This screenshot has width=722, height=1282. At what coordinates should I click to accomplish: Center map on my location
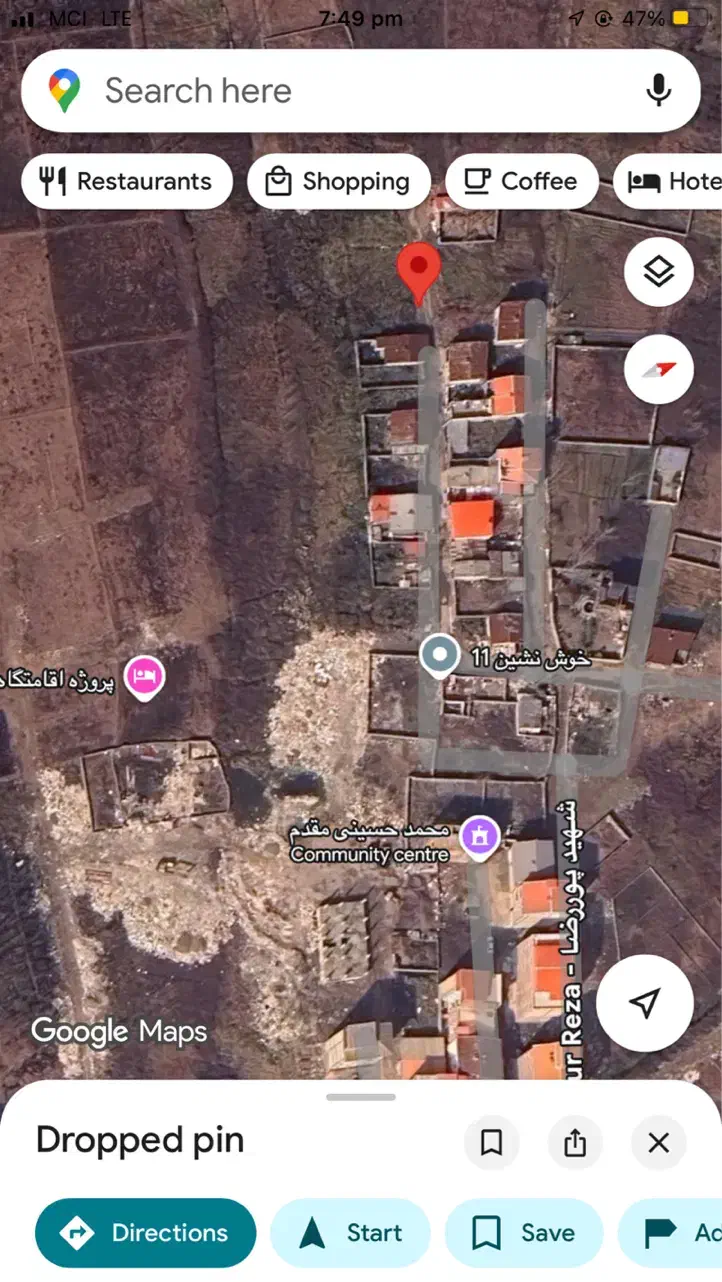tap(644, 1003)
